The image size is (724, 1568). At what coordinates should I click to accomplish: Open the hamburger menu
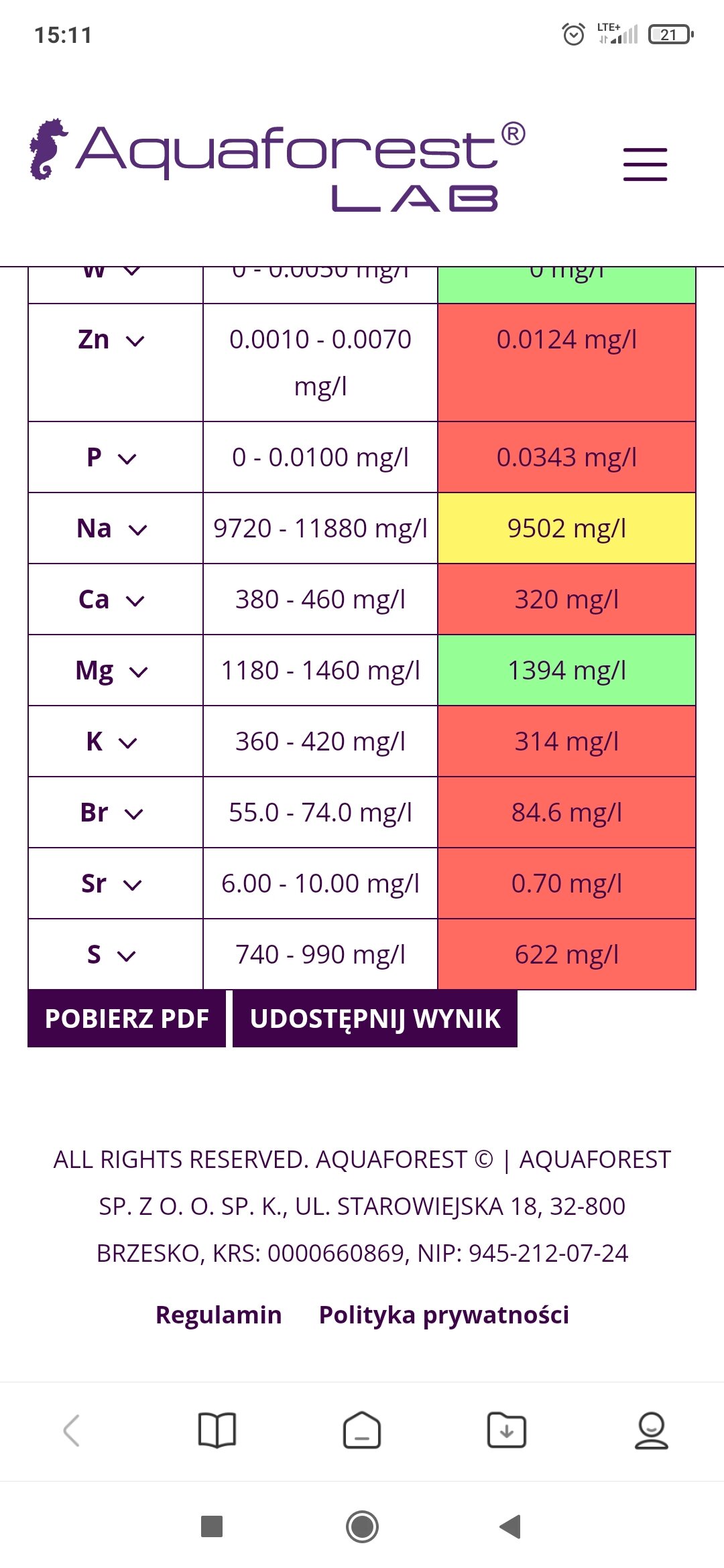645,165
